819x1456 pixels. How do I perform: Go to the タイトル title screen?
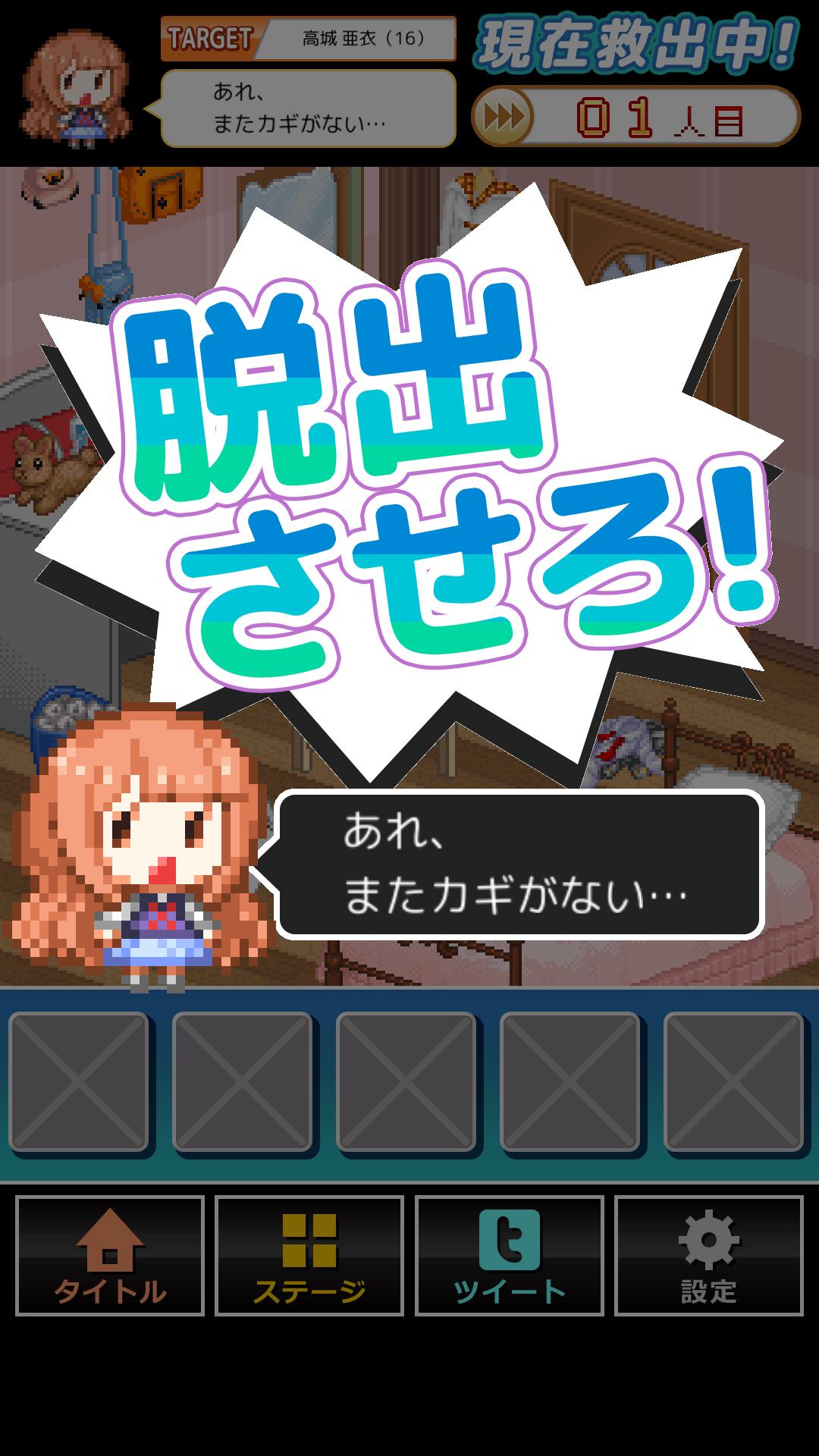point(110,1255)
